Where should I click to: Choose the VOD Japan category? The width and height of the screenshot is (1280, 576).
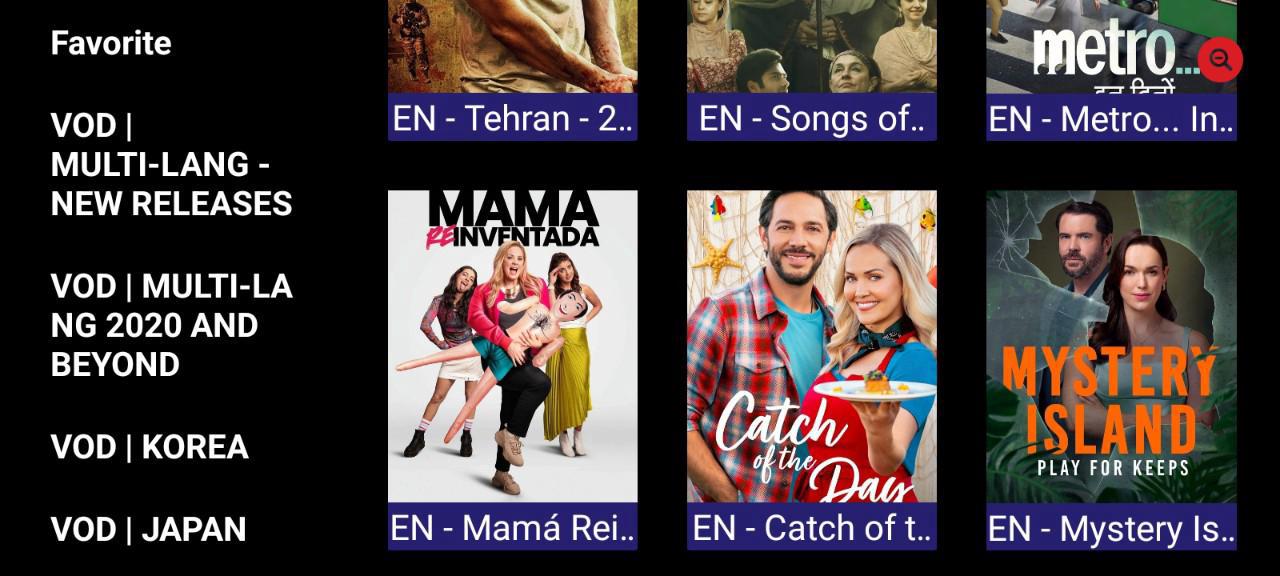pos(148,528)
